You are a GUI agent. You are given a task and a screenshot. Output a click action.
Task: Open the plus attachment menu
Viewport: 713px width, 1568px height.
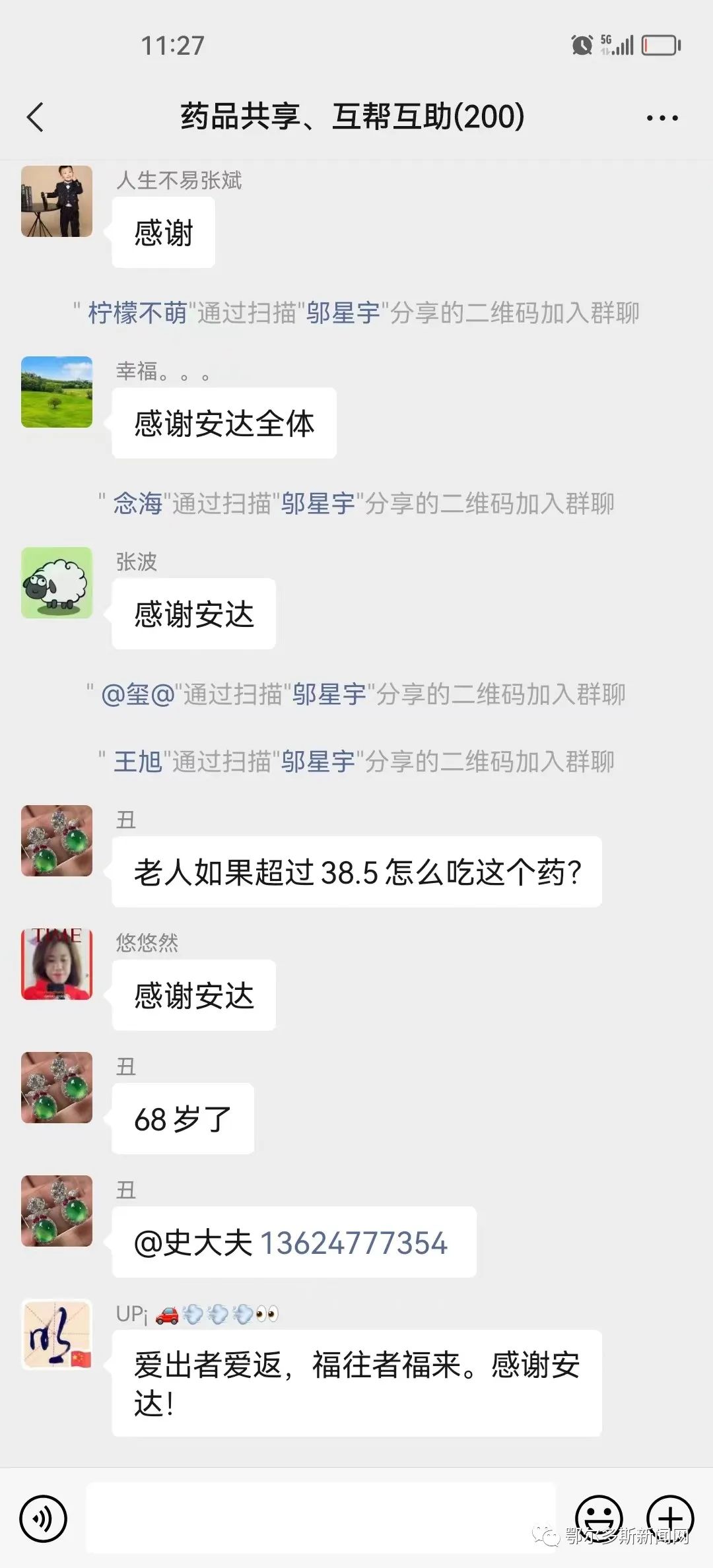tap(670, 1518)
